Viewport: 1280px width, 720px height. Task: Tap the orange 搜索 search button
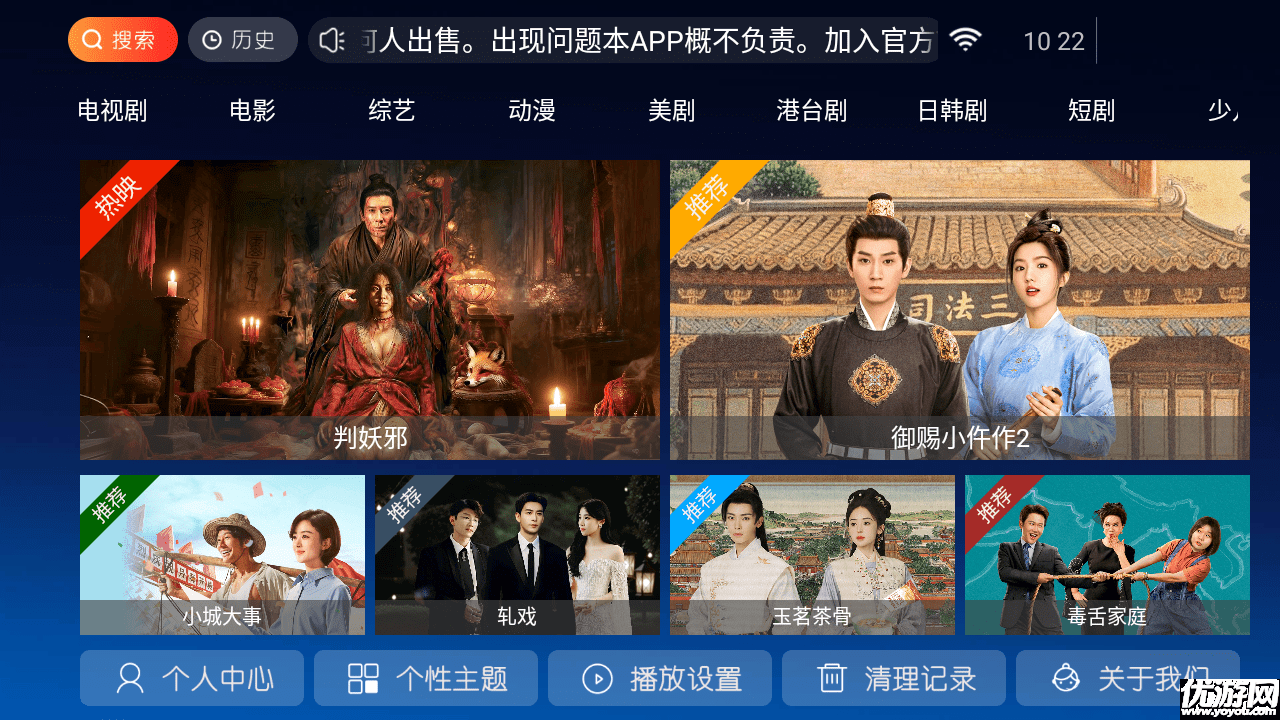pyautogui.click(x=122, y=40)
